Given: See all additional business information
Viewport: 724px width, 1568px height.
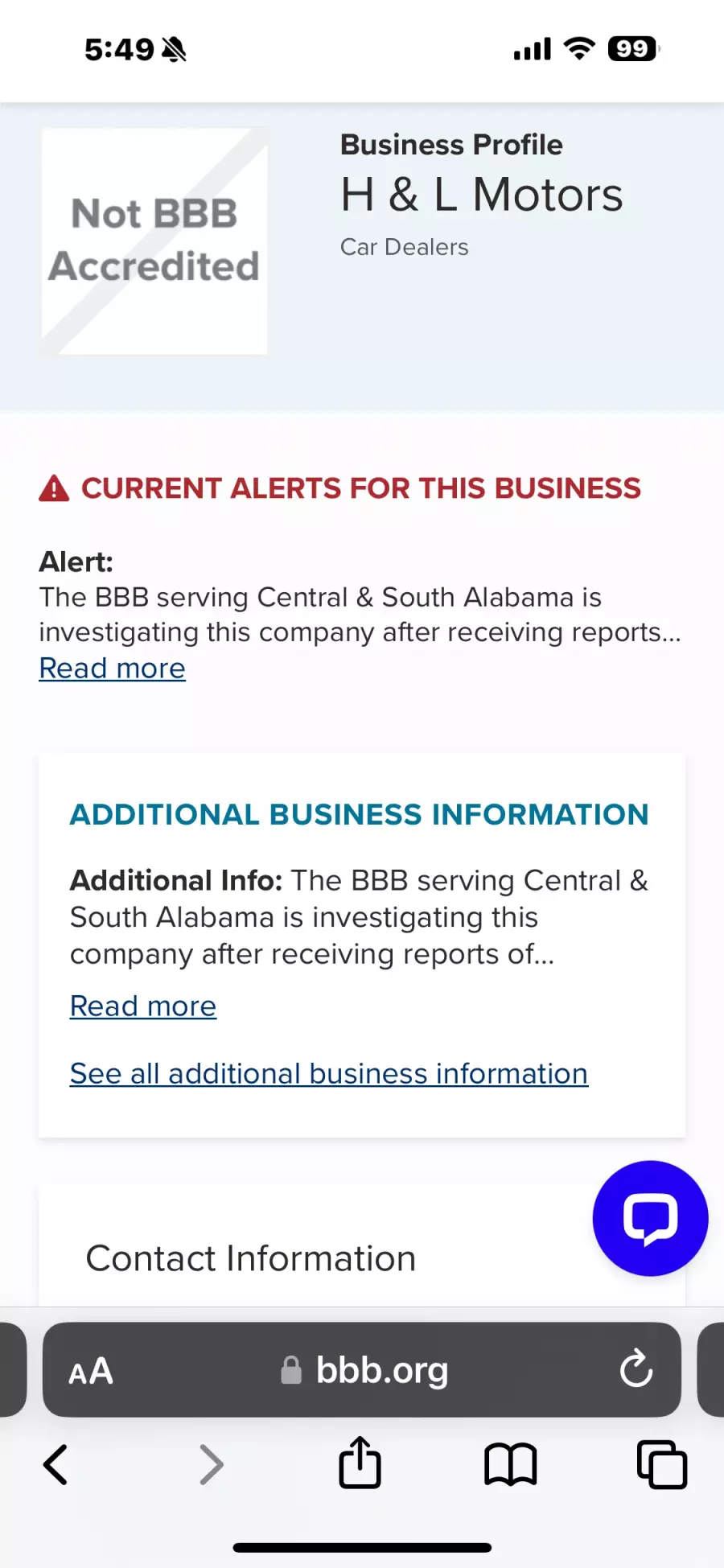Looking at the screenshot, I should click(329, 1073).
